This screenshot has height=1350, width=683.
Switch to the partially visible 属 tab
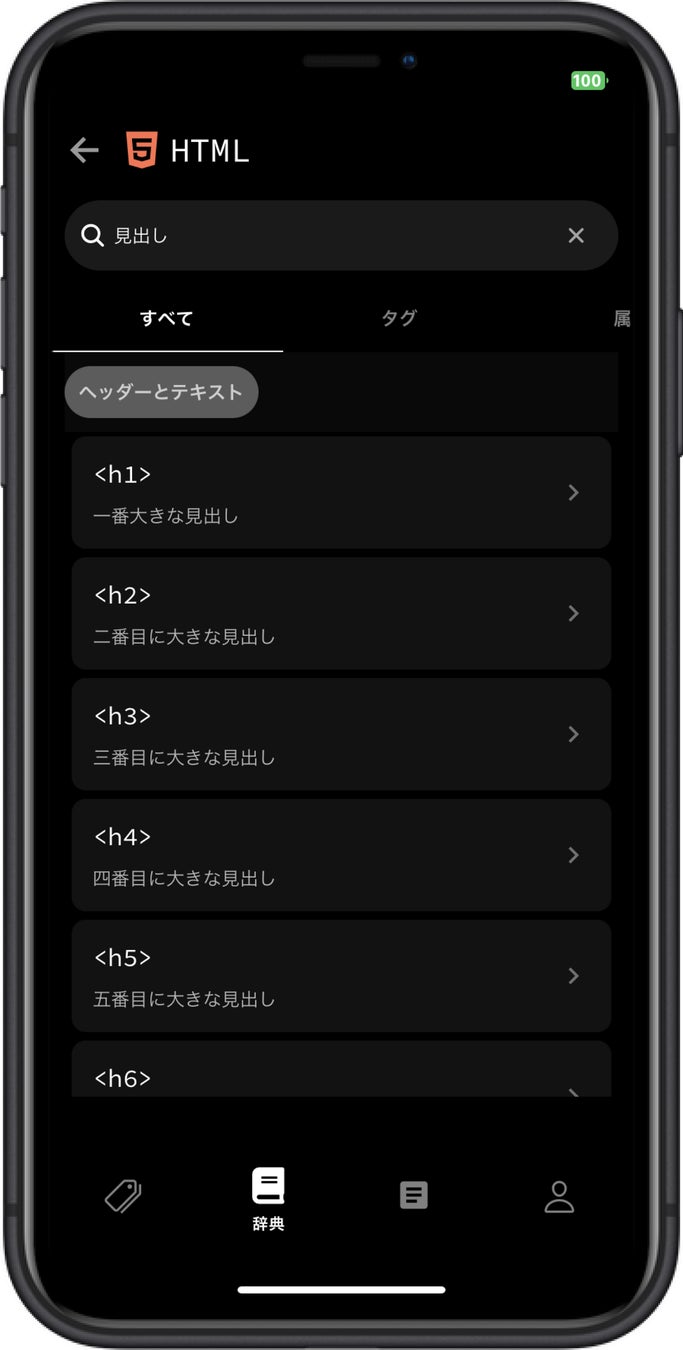[622, 318]
